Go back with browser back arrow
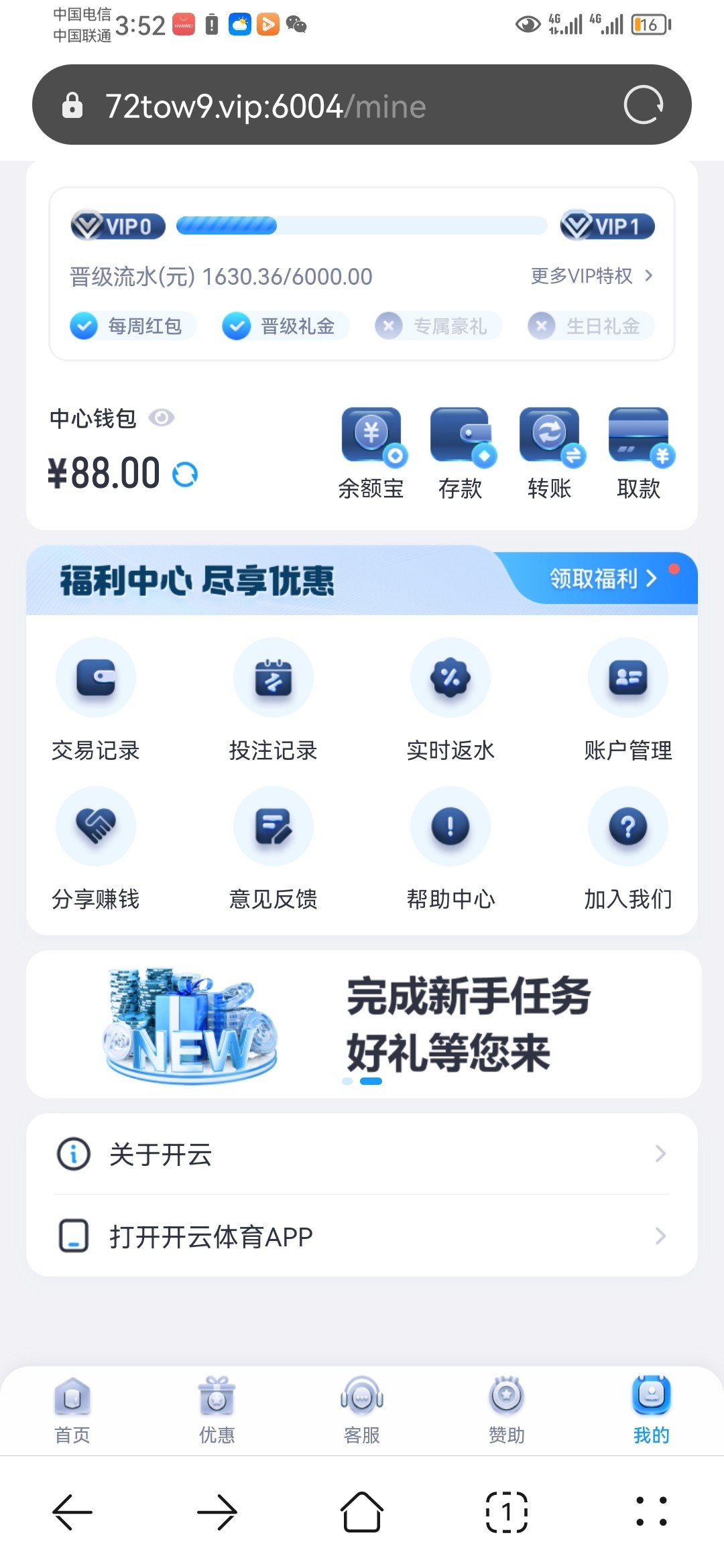Viewport: 724px width, 1568px height. point(72,1512)
